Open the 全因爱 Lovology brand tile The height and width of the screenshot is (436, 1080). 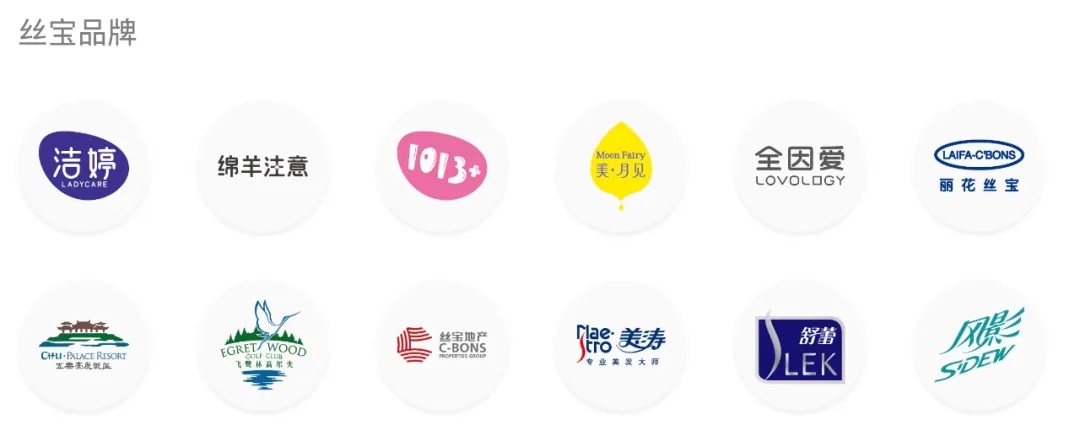[x=800, y=166]
